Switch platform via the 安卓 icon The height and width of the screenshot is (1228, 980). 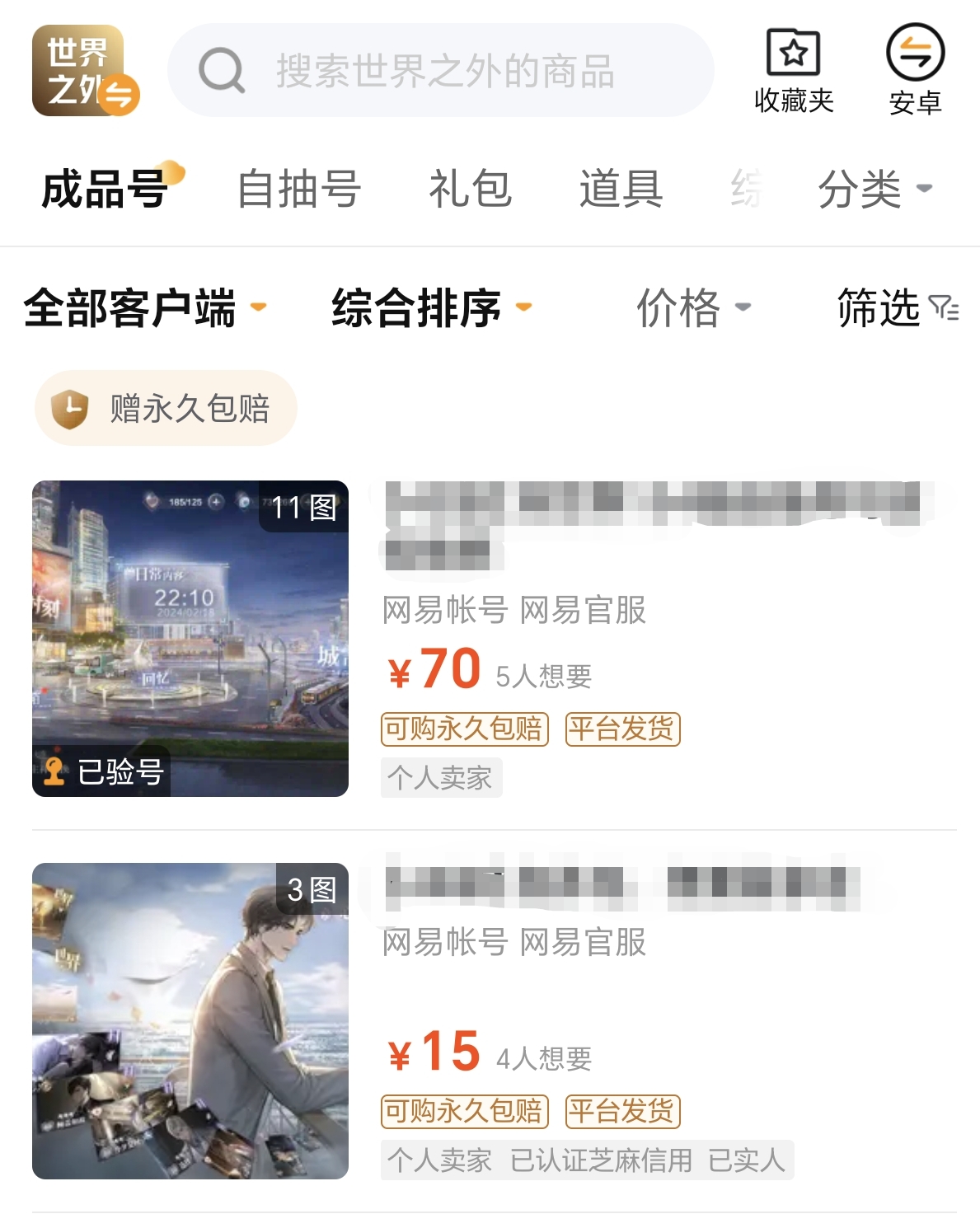click(915, 71)
